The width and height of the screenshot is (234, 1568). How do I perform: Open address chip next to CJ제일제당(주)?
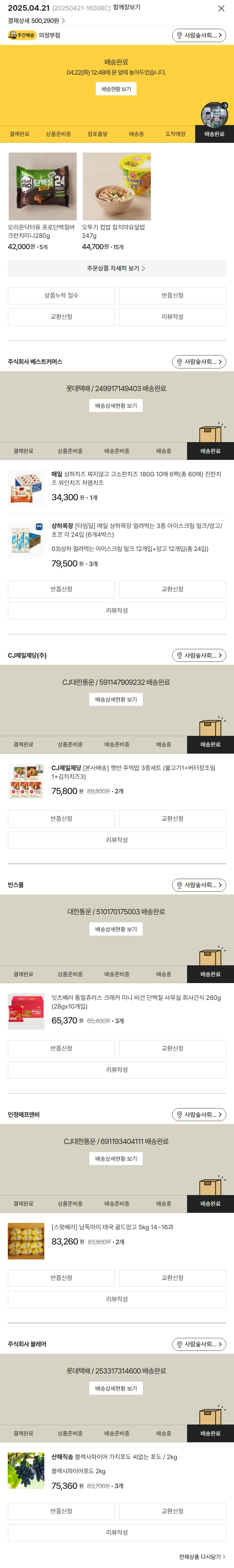tap(199, 656)
